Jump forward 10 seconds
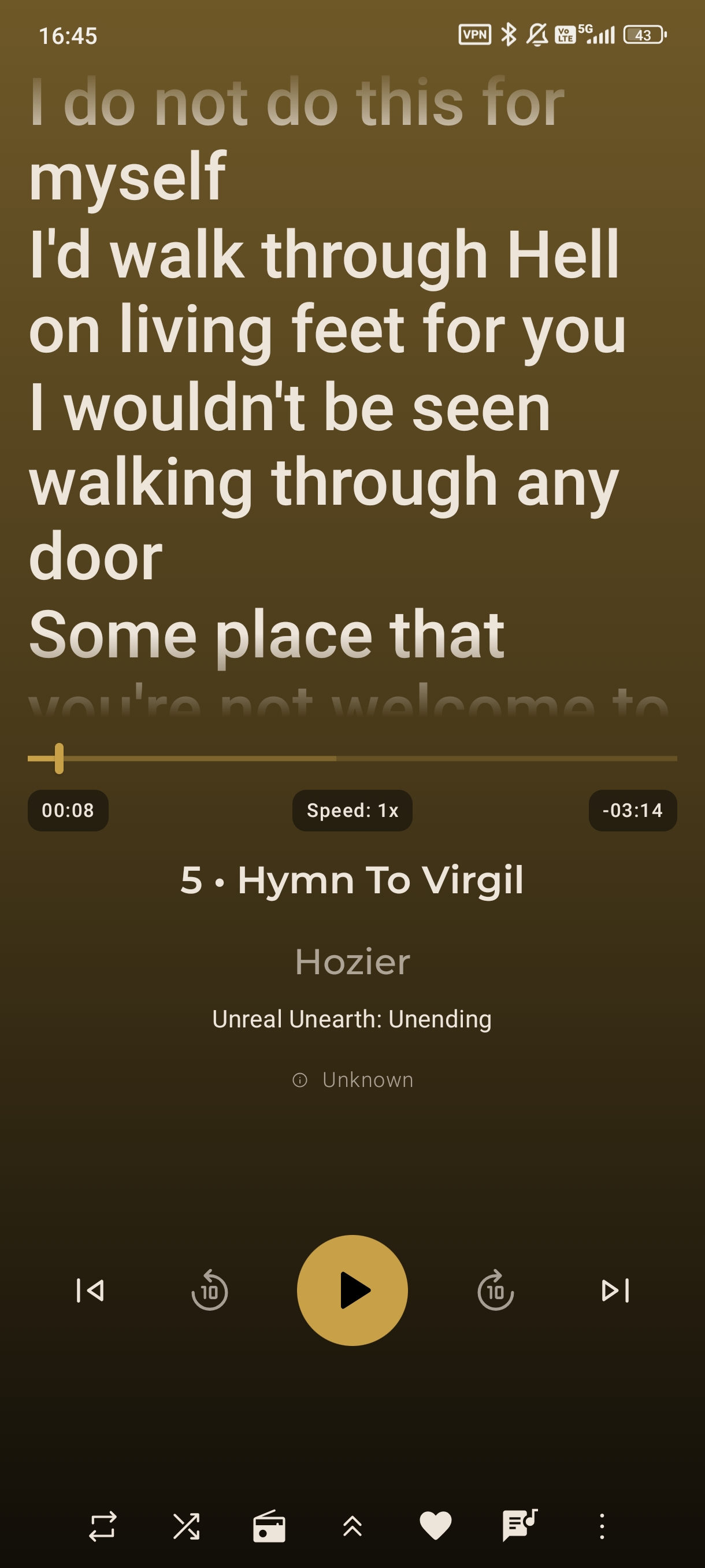Image resolution: width=705 pixels, height=1568 pixels. pos(495,1290)
